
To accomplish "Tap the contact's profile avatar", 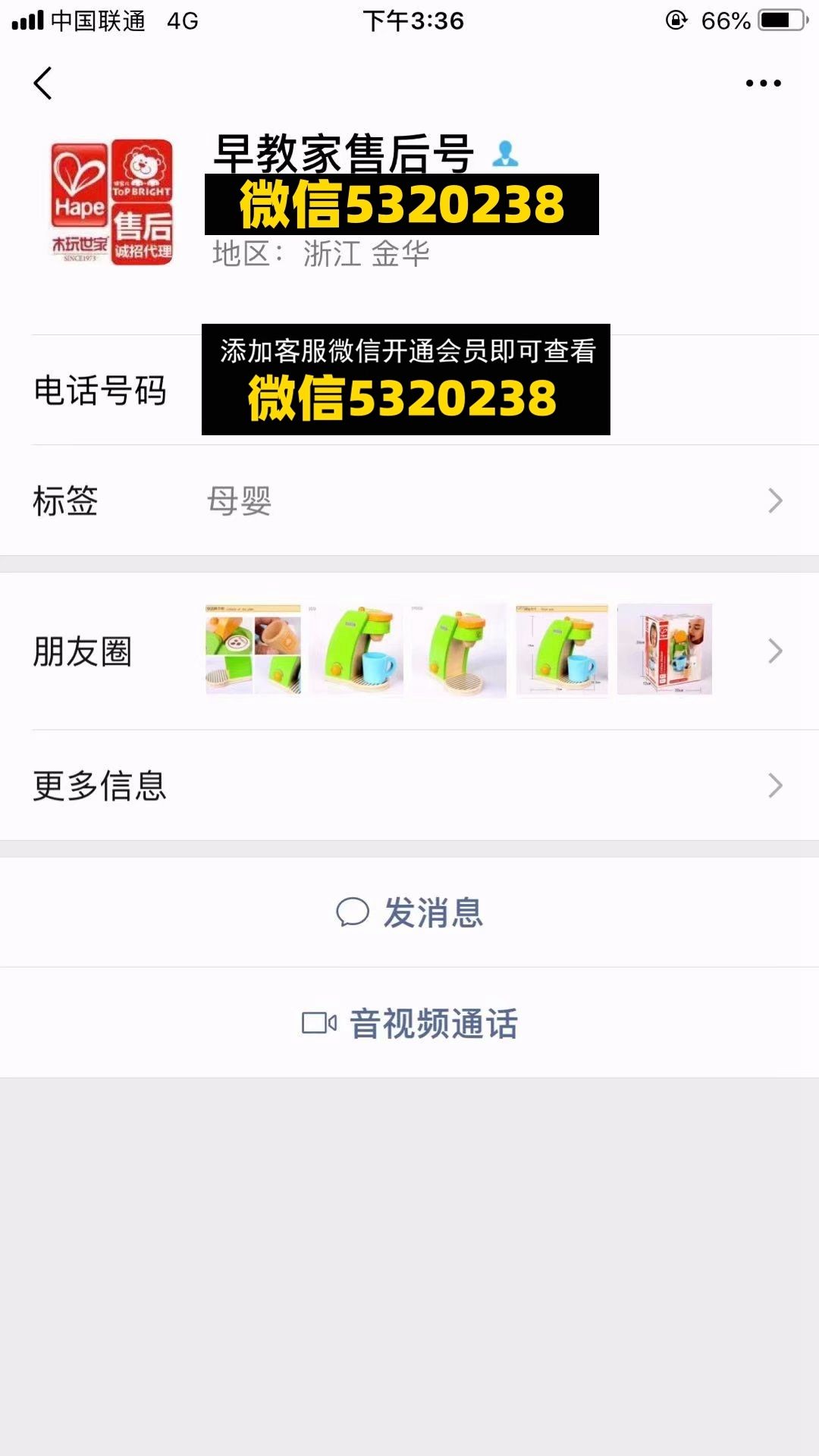I will tap(112, 202).
